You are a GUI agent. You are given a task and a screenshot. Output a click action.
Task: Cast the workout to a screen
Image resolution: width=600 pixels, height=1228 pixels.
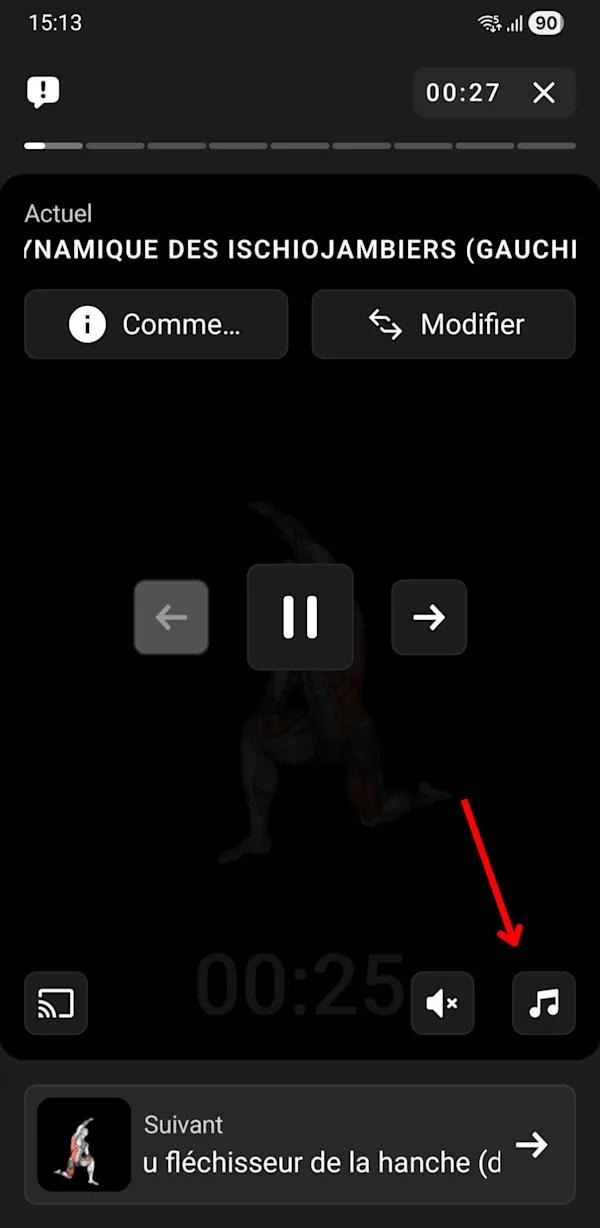tap(56, 1003)
